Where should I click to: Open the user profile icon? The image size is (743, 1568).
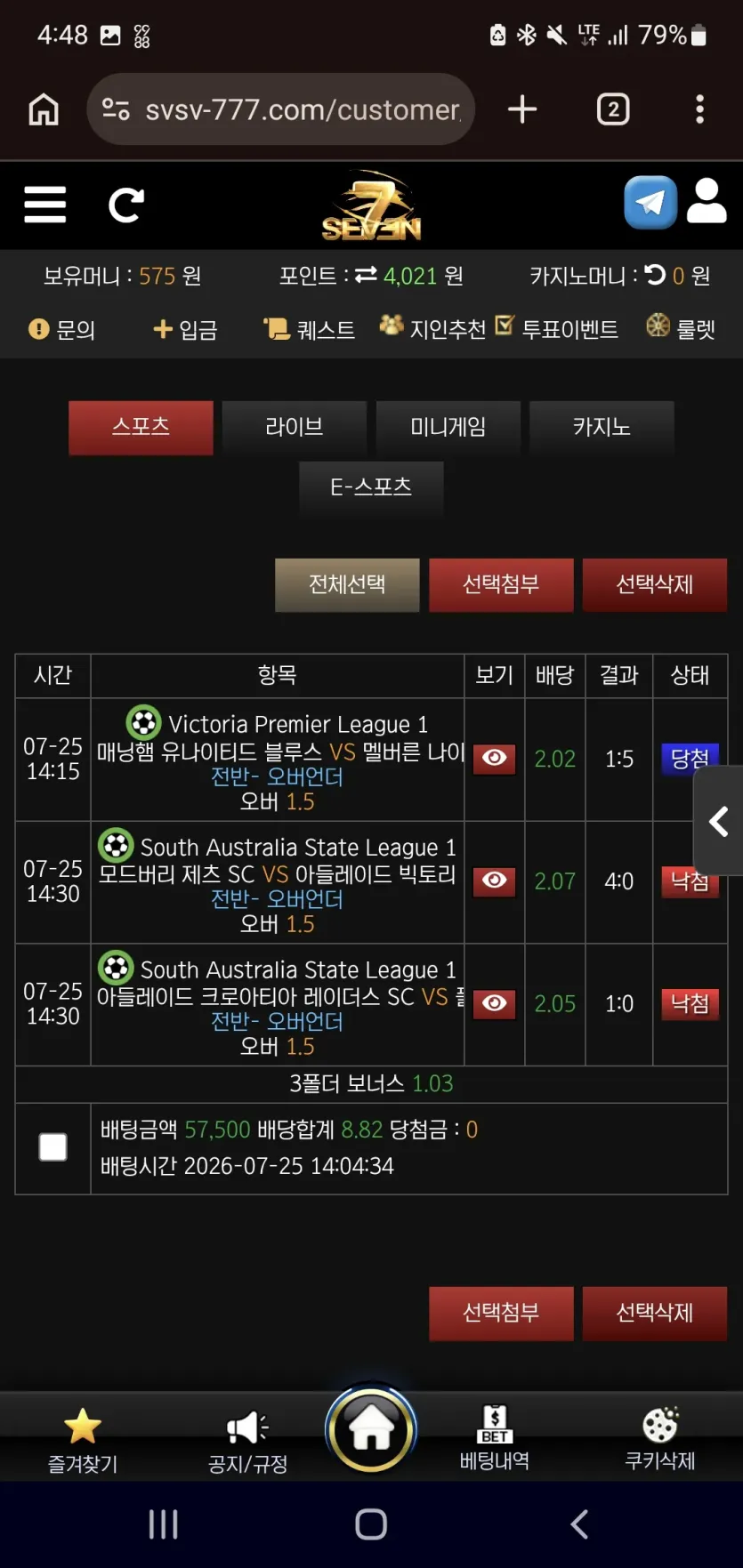point(707,201)
